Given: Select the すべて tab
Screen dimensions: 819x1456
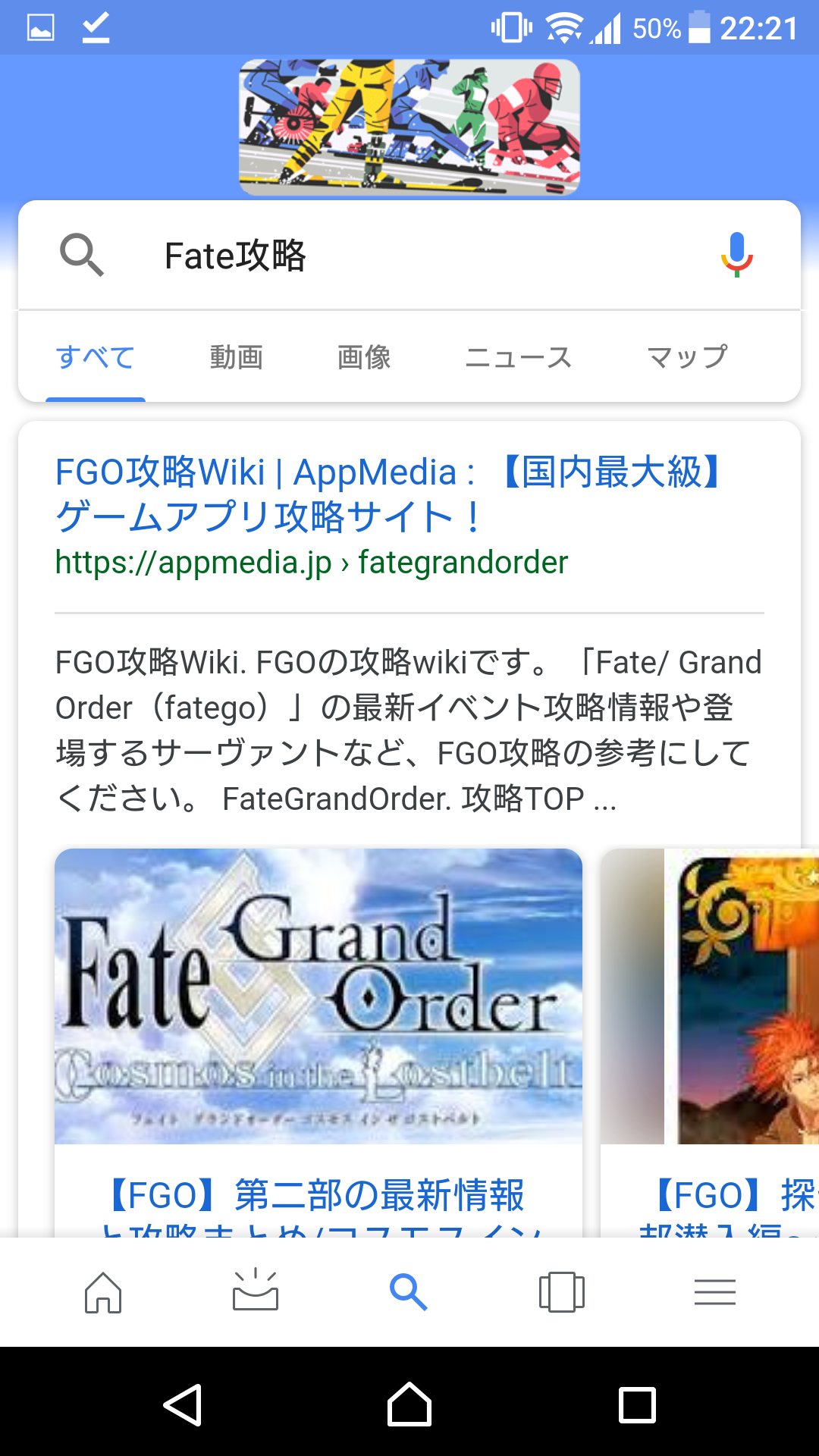Looking at the screenshot, I should point(96,357).
